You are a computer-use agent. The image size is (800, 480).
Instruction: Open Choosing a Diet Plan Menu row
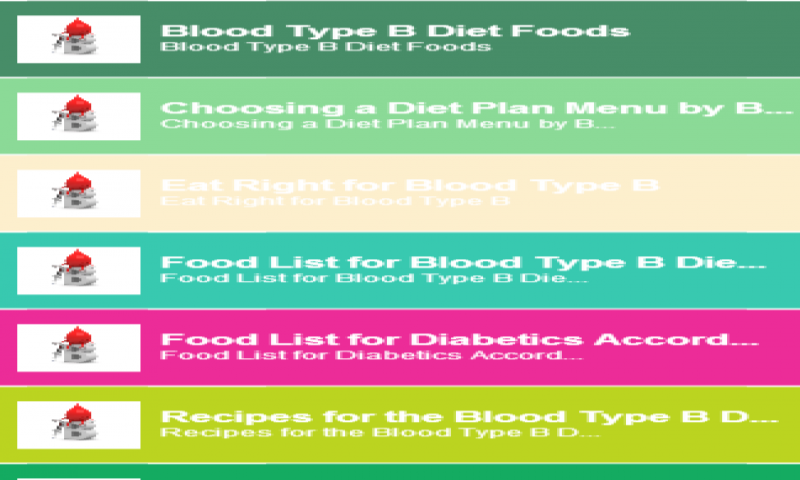tap(400, 115)
